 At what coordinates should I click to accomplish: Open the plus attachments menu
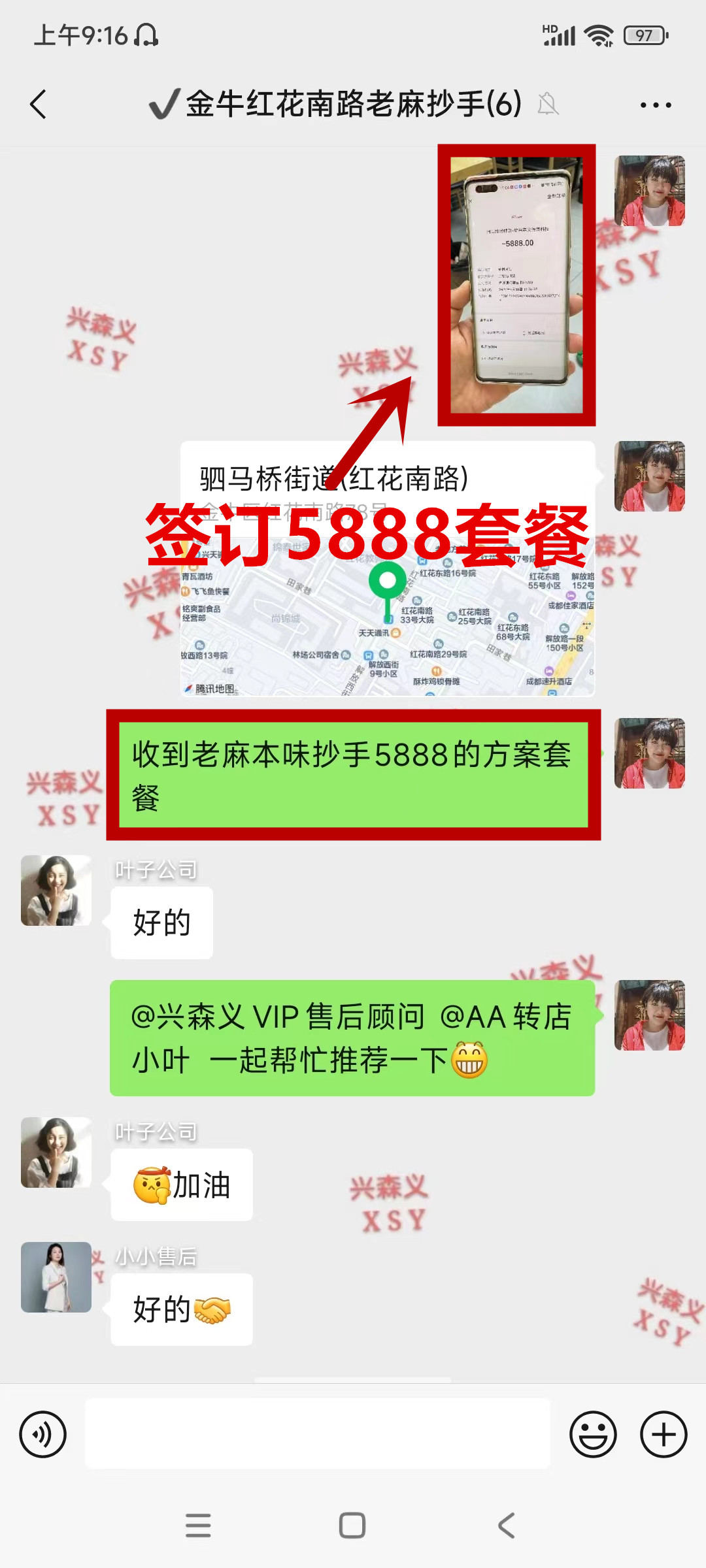click(x=663, y=1435)
